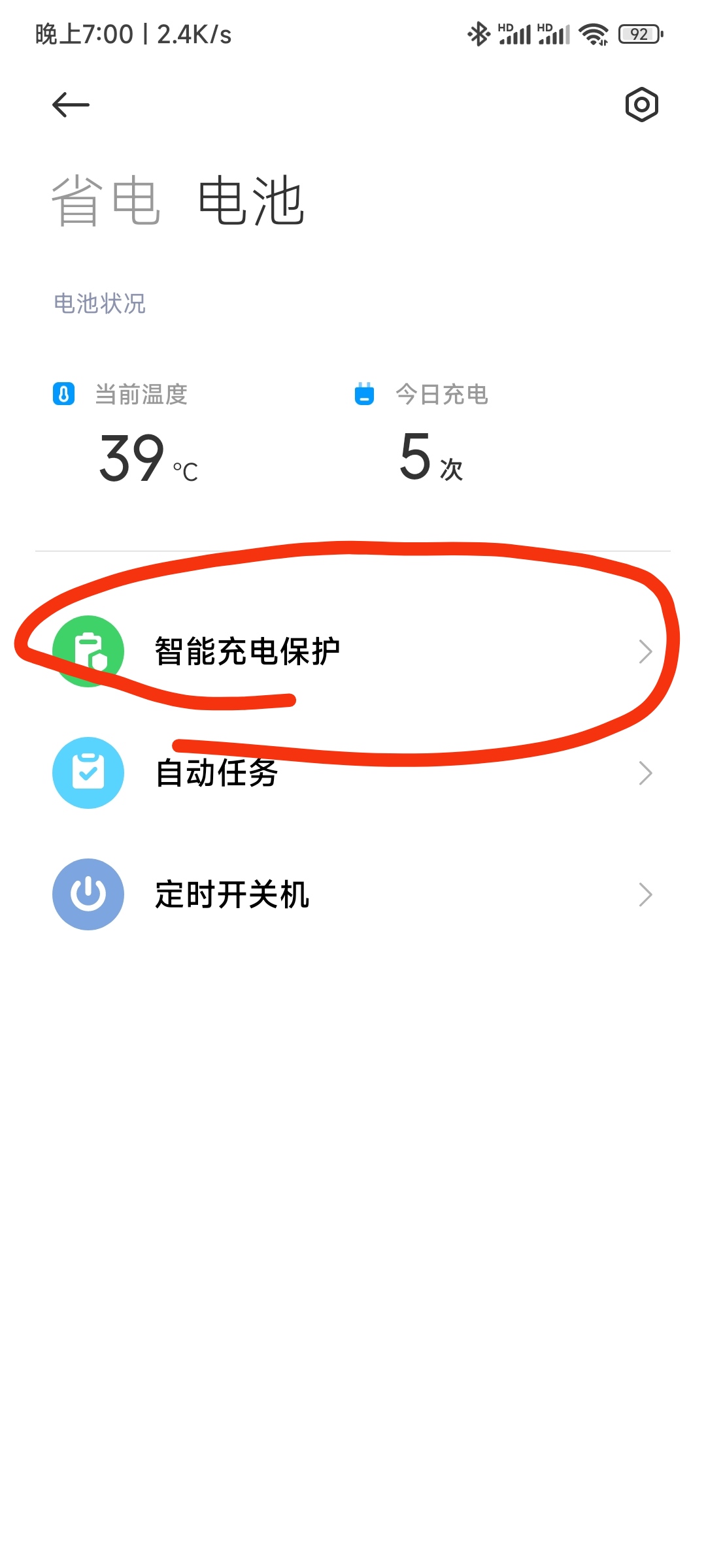Go back using the arrow icon
The image size is (706, 1568).
click(x=71, y=105)
